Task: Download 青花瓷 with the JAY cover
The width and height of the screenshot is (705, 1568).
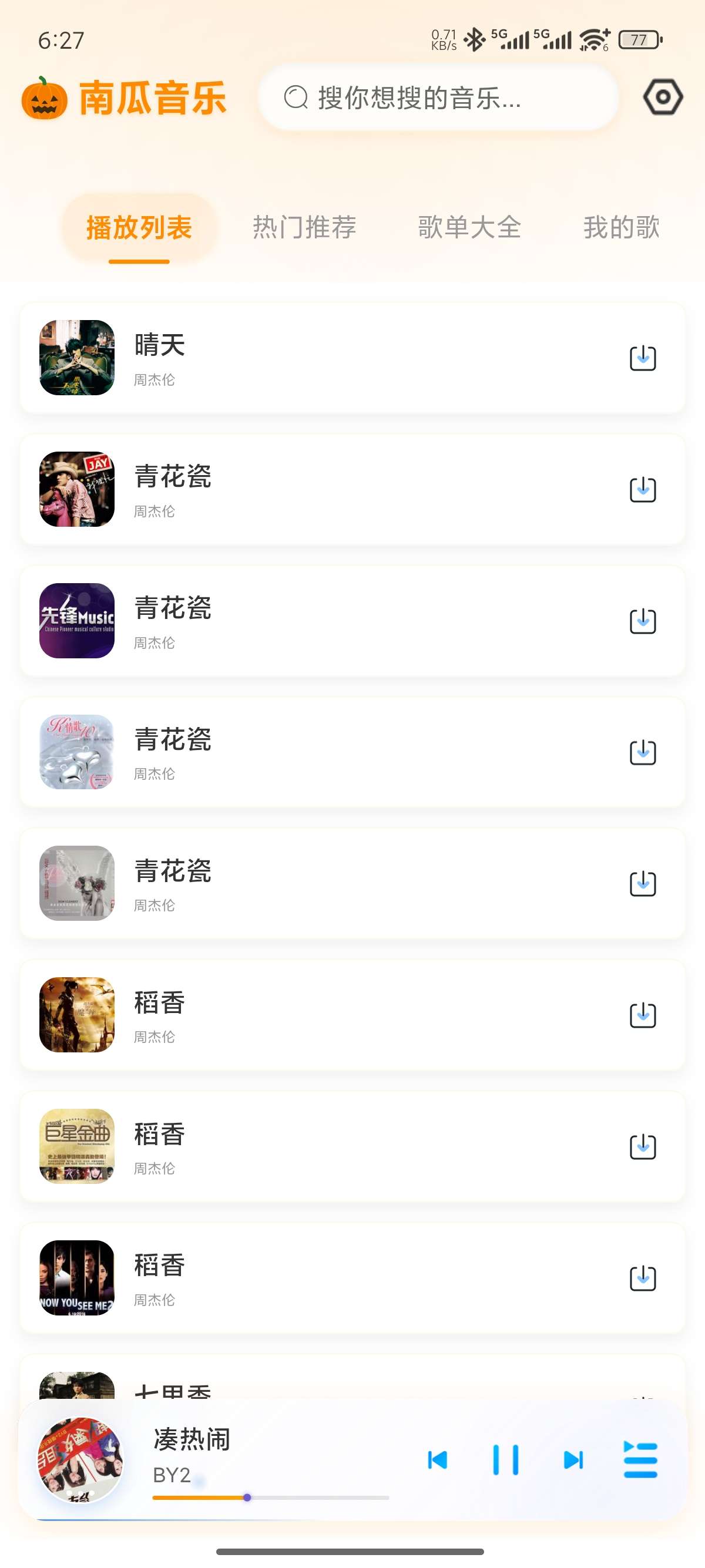Action: pyautogui.click(x=642, y=489)
